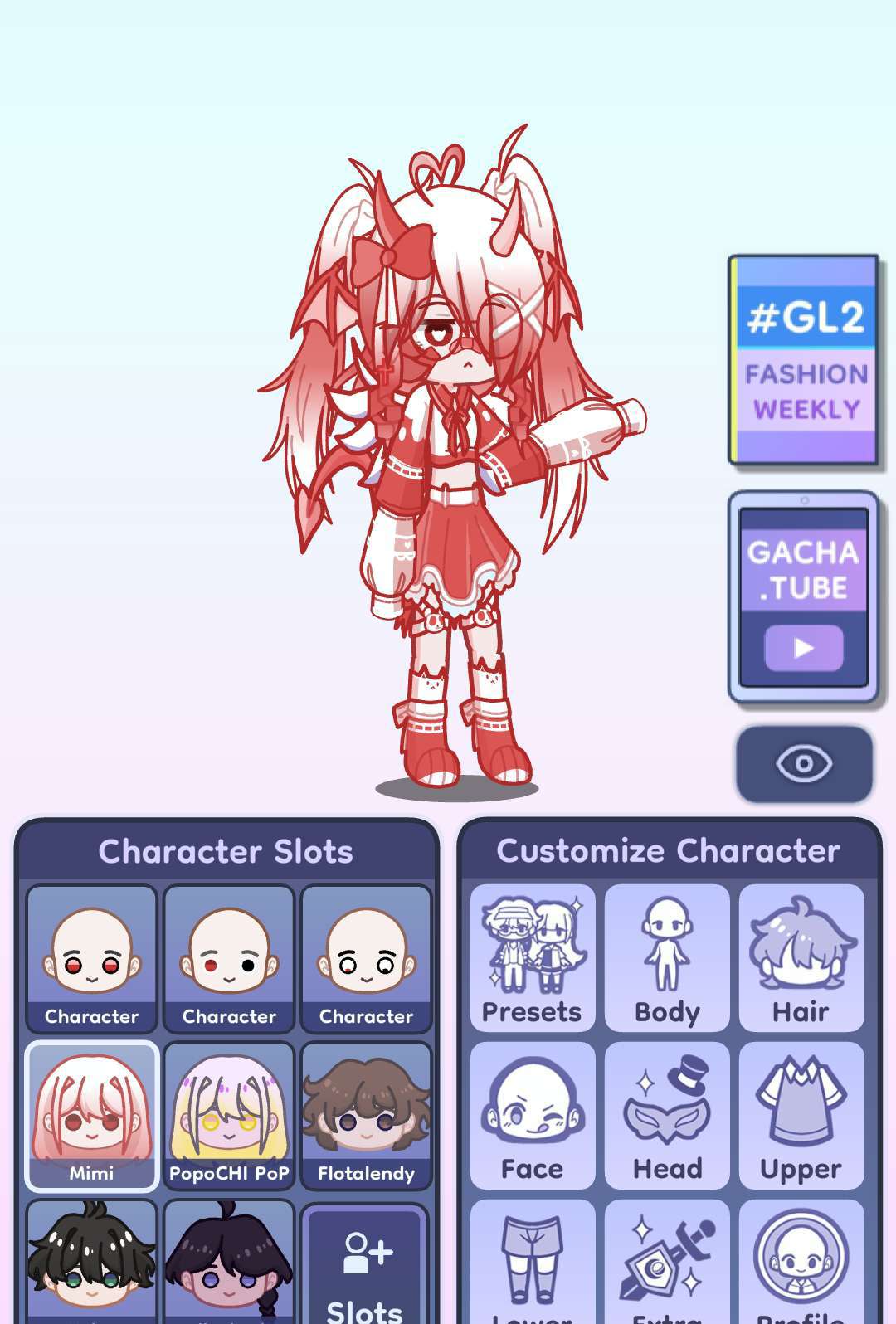Open the Presets customization menu
Viewport: 896px width, 1324px height.
pos(532,958)
